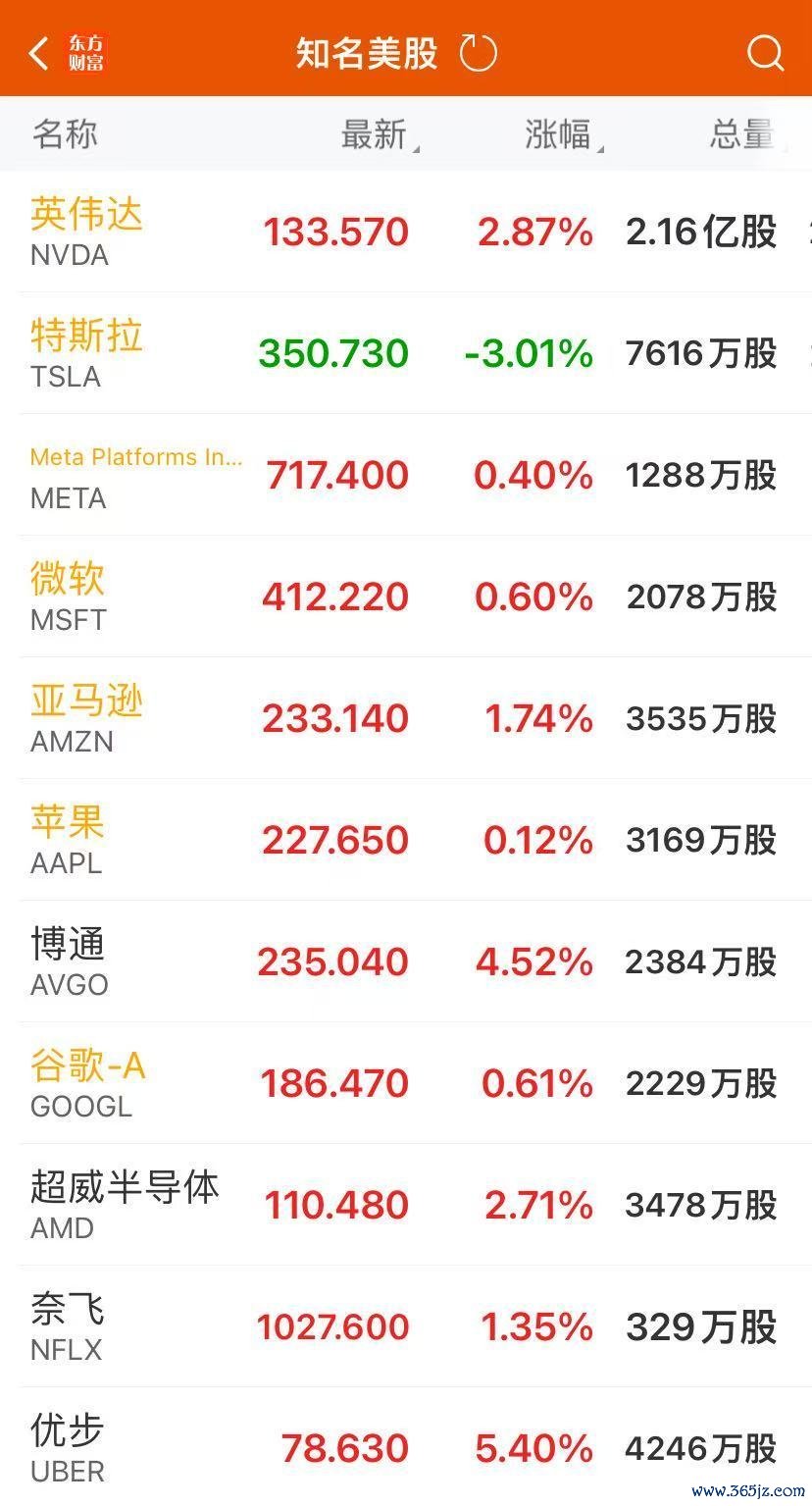The image size is (812, 1506).
Task: Open the 奈飞 NFLX stock row
Action: click(406, 1326)
